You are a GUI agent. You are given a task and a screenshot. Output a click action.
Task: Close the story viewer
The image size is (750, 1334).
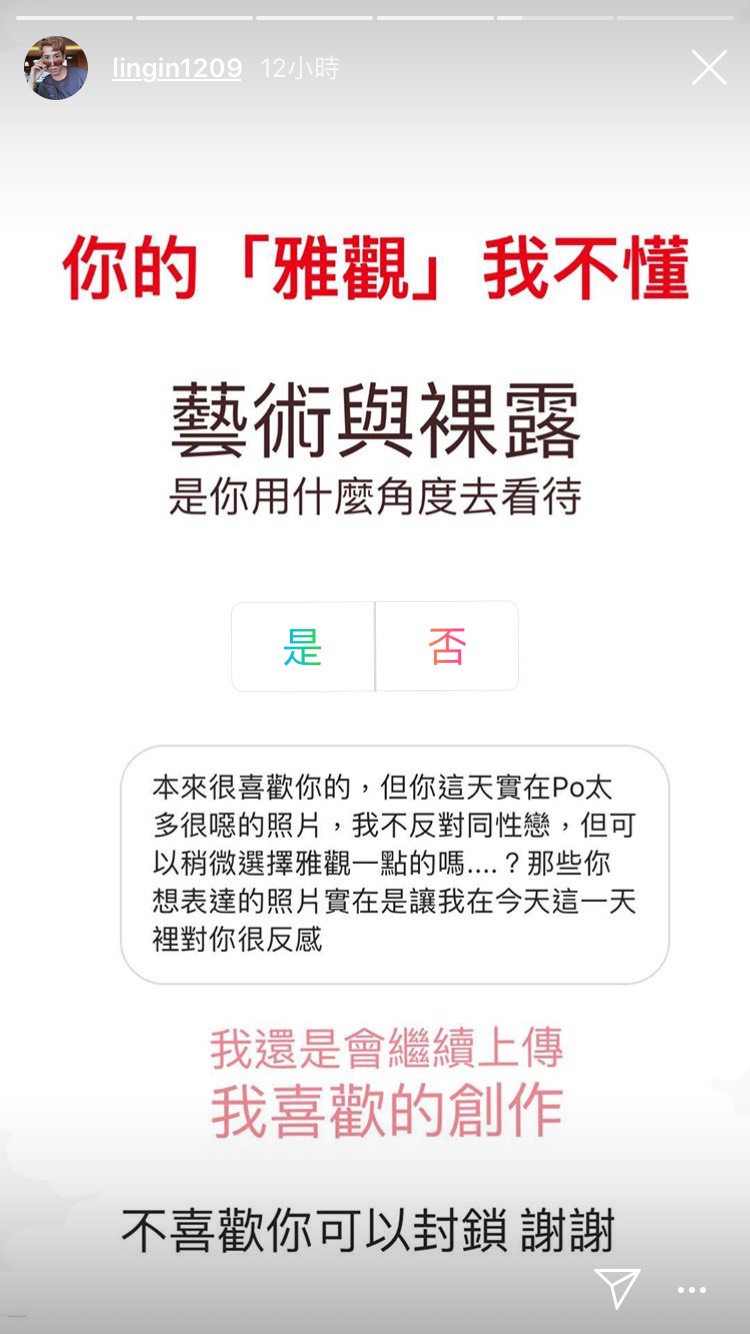(709, 68)
